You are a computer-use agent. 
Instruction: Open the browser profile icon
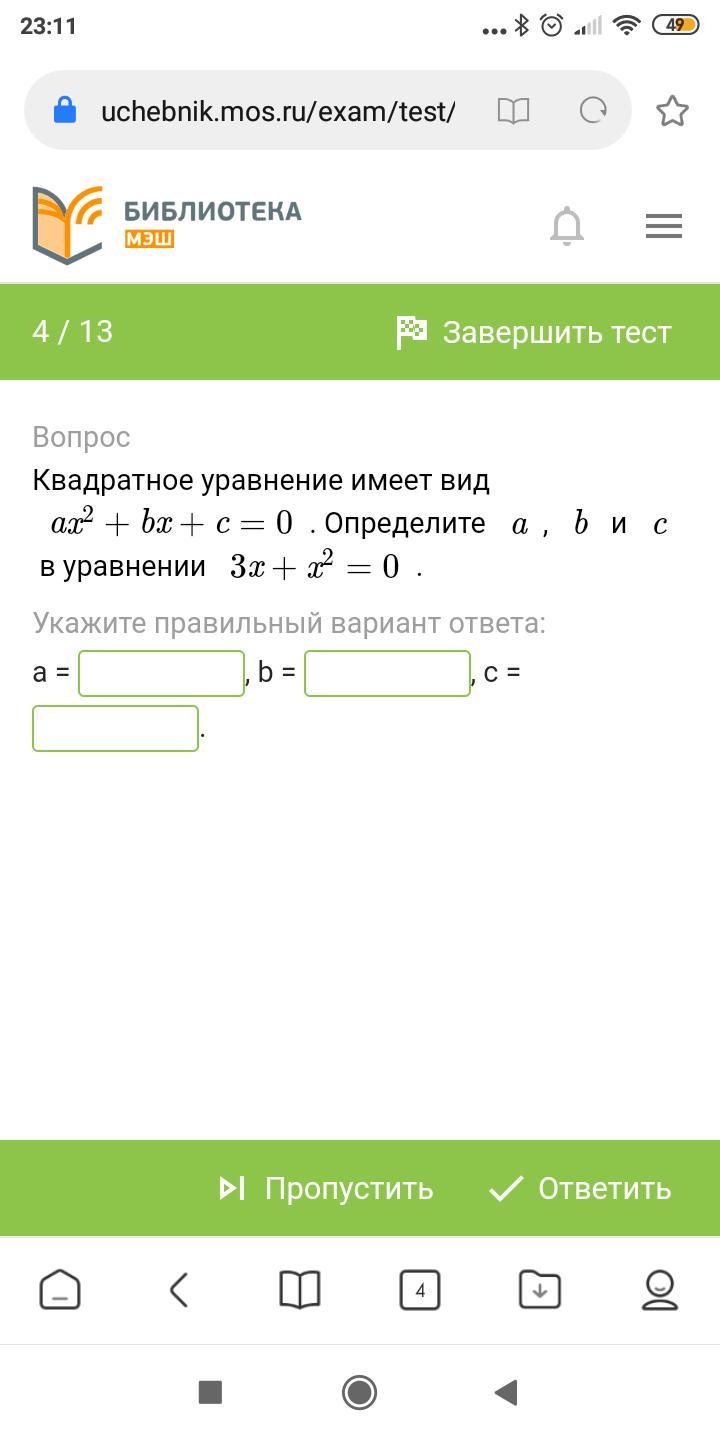pos(660,1290)
